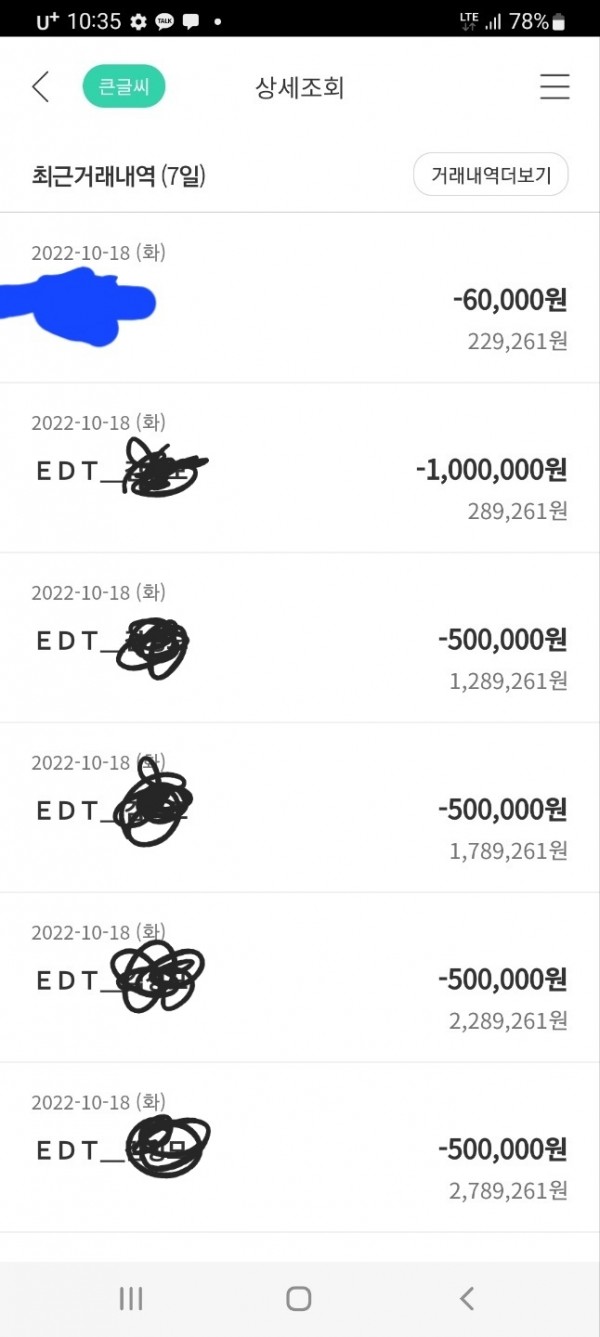
Task: Go back using the top-left arrow
Action: pos(40,87)
